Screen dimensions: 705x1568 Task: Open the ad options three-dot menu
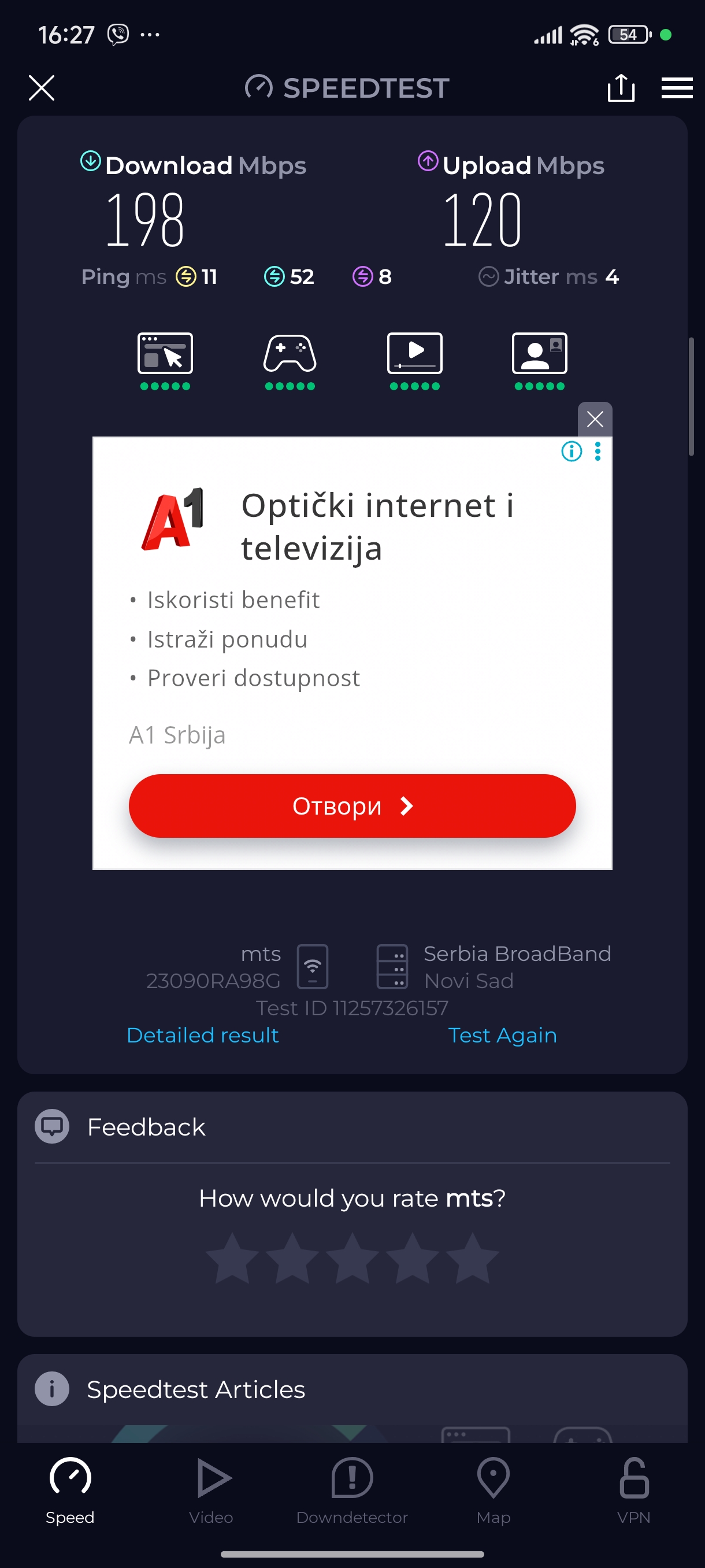click(598, 451)
